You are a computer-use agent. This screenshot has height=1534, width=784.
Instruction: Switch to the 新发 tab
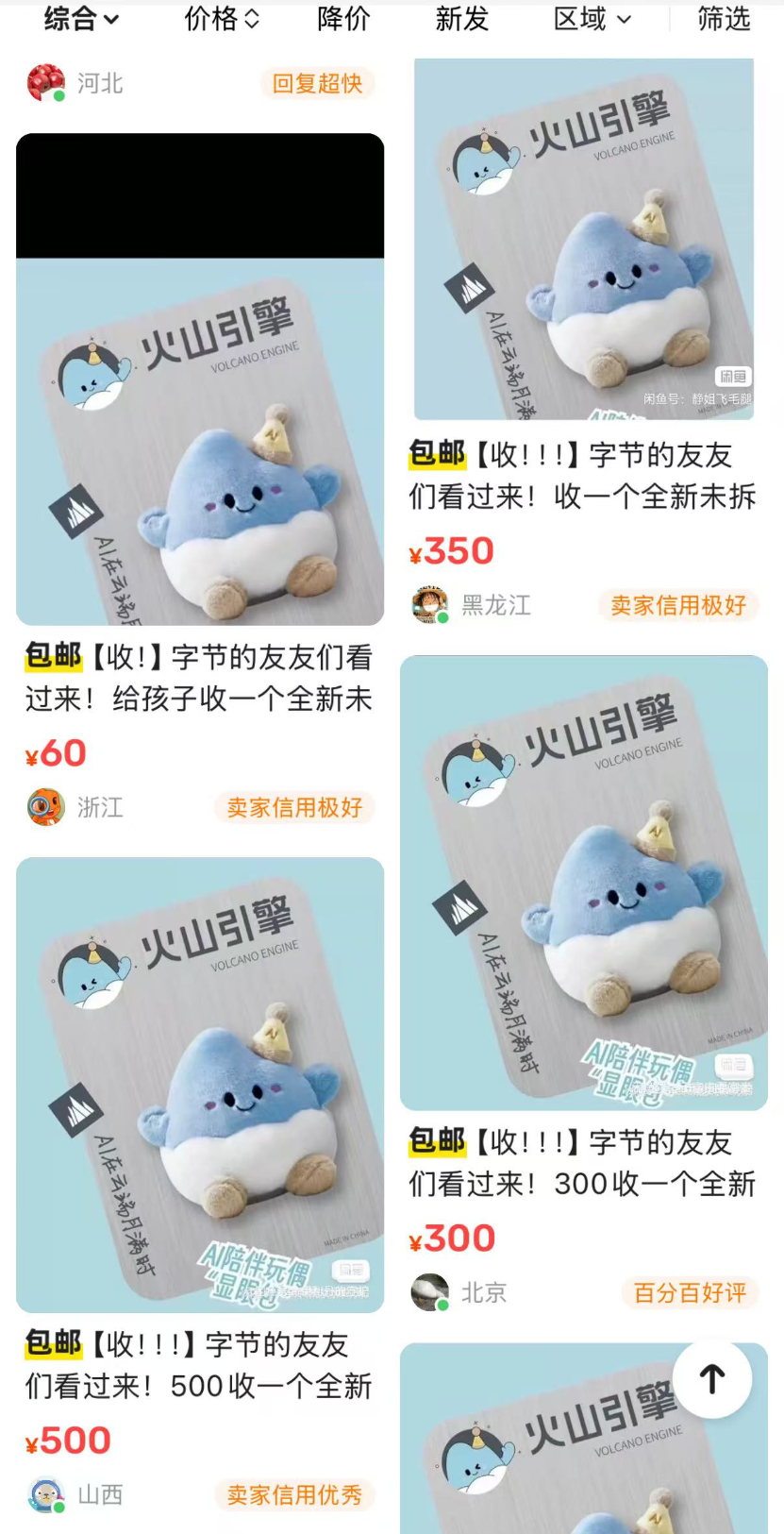pos(461,19)
